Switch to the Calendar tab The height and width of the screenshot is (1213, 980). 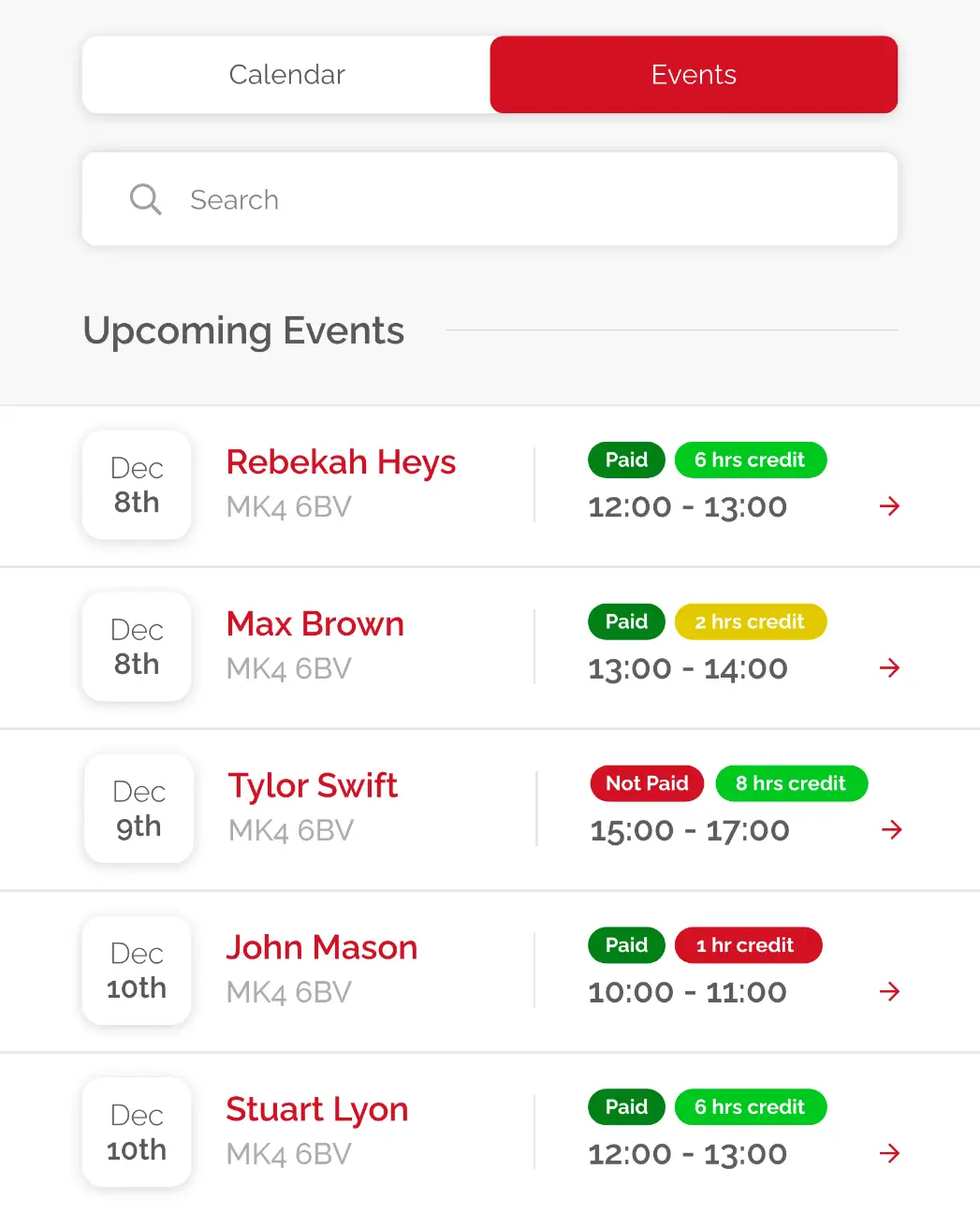click(x=286, y=75)
